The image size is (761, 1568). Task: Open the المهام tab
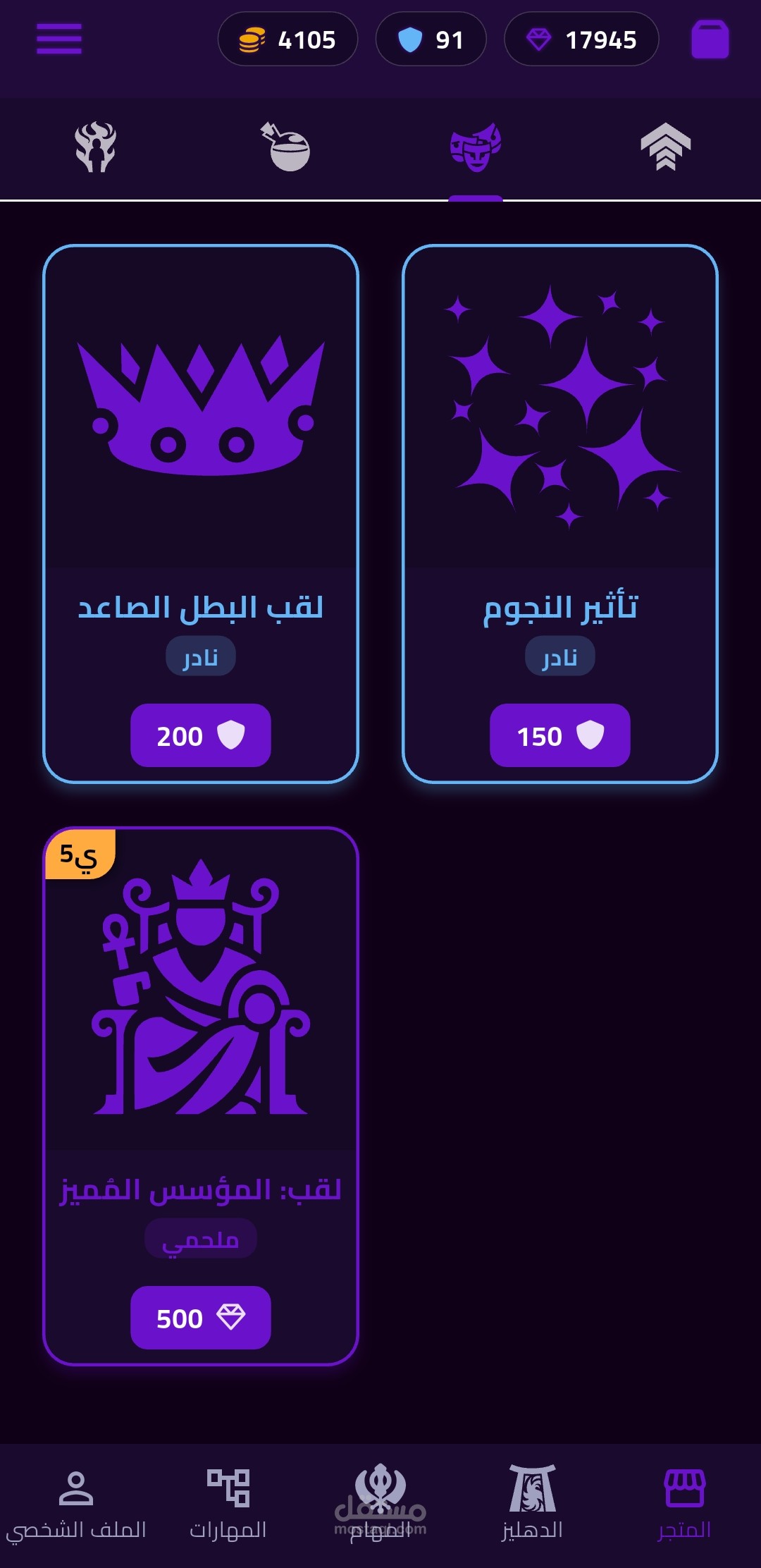click(x=380, y=1505)
